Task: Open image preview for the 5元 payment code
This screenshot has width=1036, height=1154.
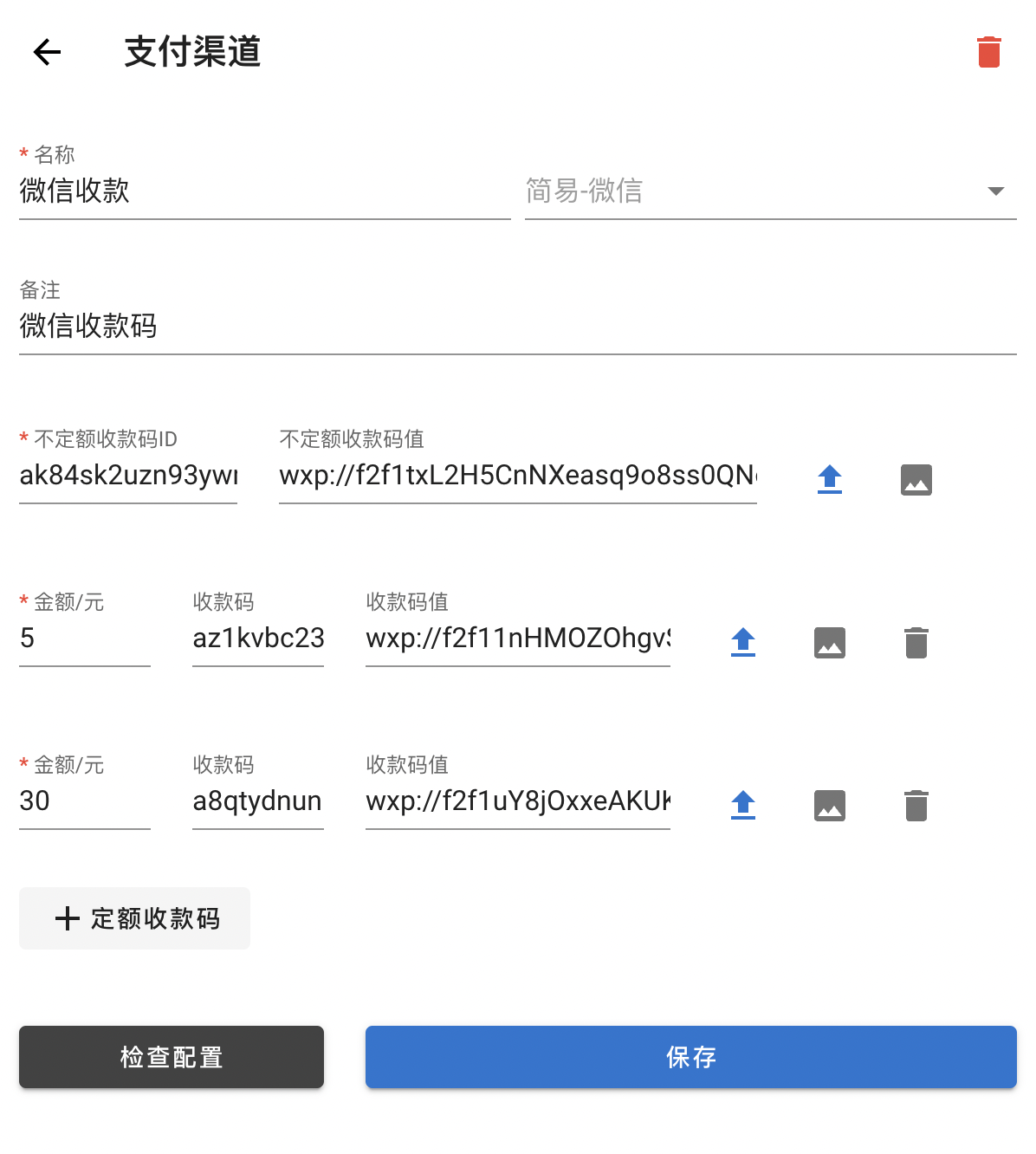Action: pyautogui.click(x=829, y=642)
